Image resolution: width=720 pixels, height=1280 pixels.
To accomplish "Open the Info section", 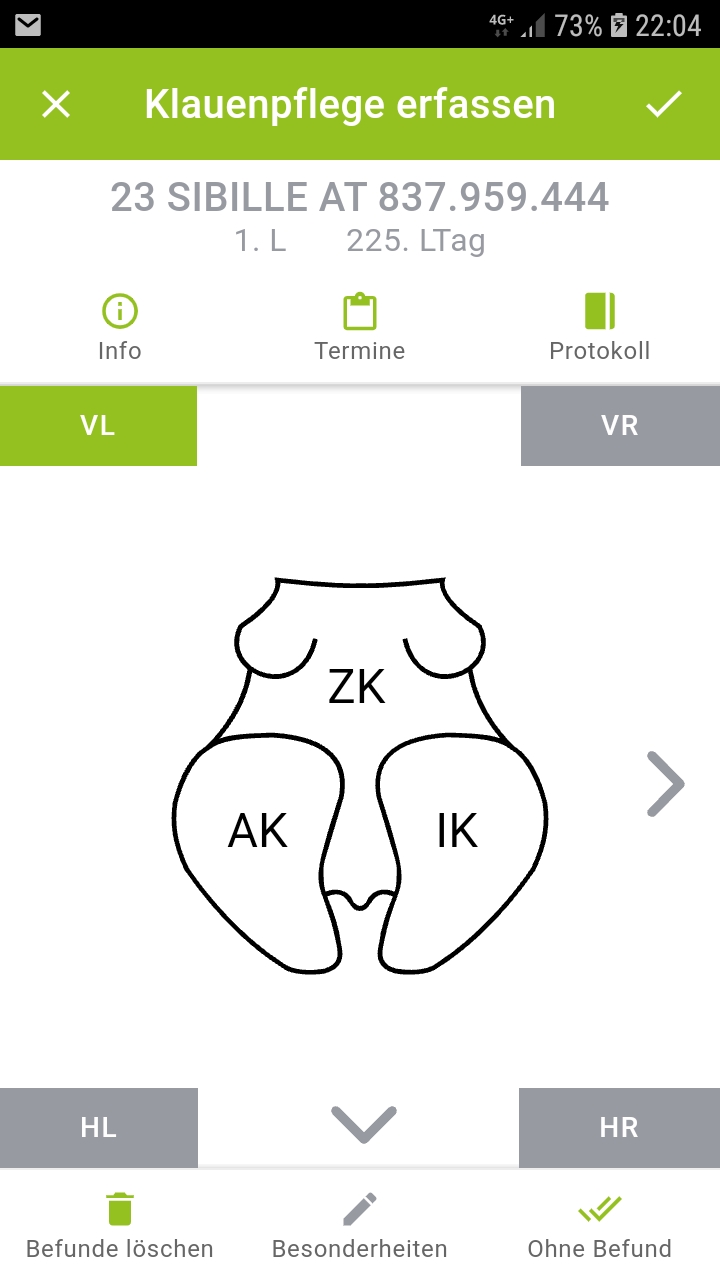I will (x=119, y=328).
